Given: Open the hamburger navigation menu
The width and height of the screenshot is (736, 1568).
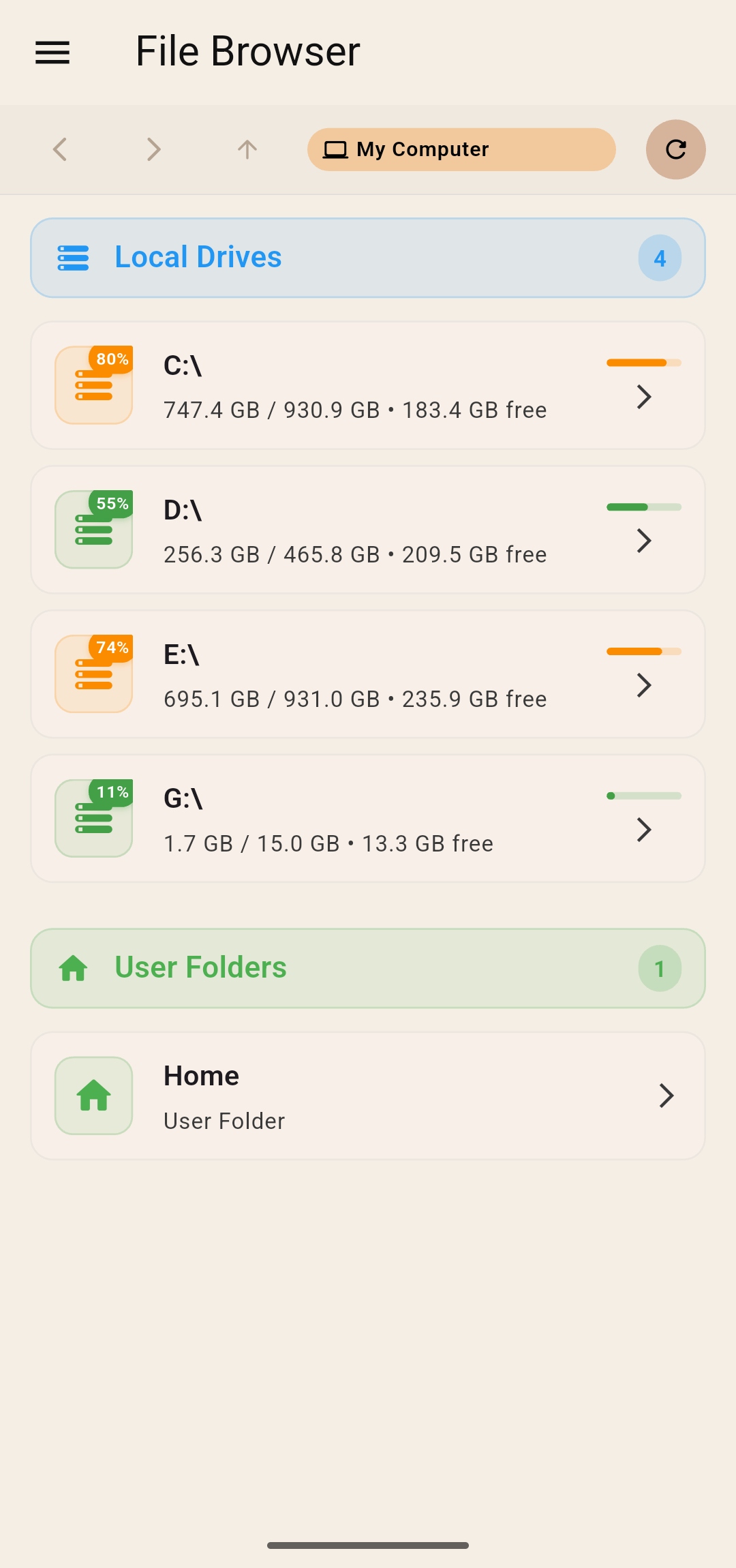Looking at the screenshot, I should 52,52.
